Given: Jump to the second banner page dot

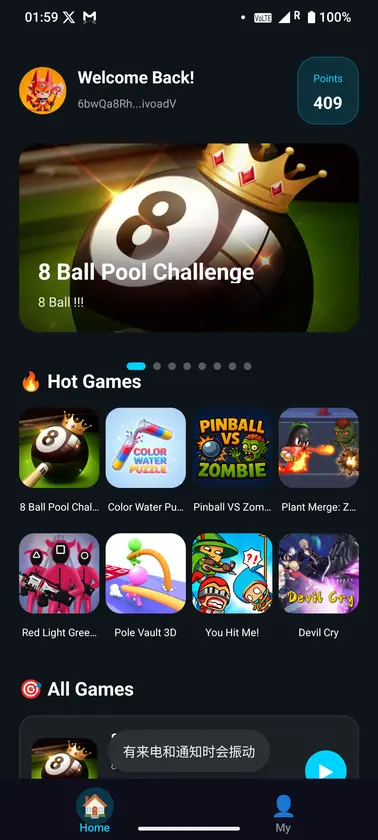Looking at the screenshot, I should pyautogui.click(x=157, y=366).
